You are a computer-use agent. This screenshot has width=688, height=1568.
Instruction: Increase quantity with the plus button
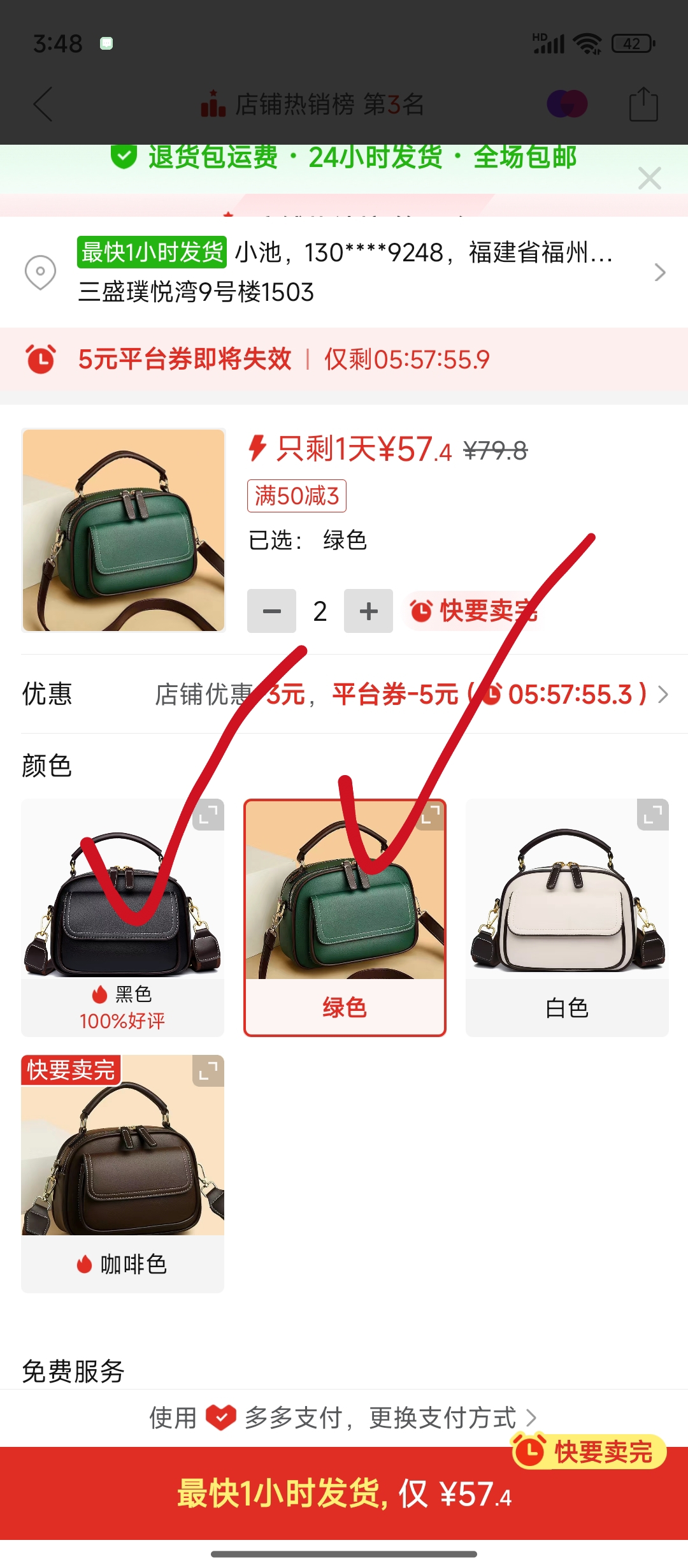point(368,611)
